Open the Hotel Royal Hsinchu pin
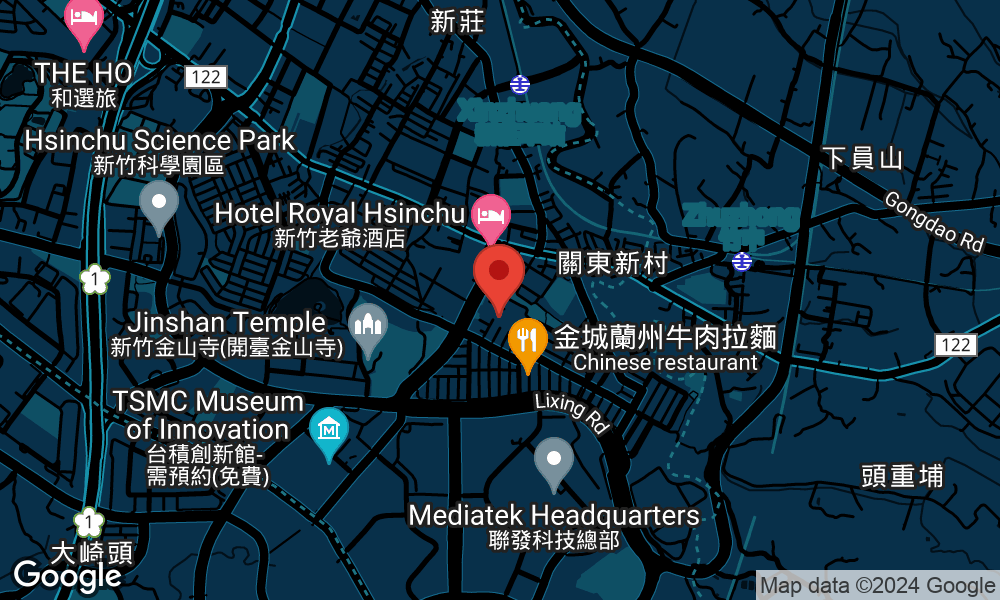Screen dimensions: 1000x600 pos(490,215)
